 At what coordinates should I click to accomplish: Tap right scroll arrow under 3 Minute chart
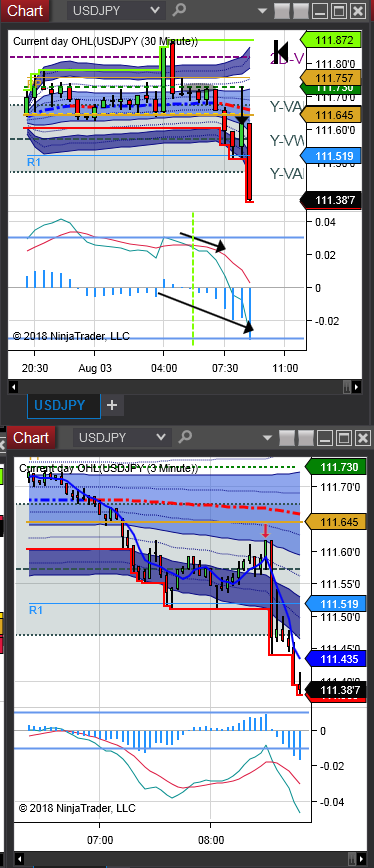coord(360,858)
